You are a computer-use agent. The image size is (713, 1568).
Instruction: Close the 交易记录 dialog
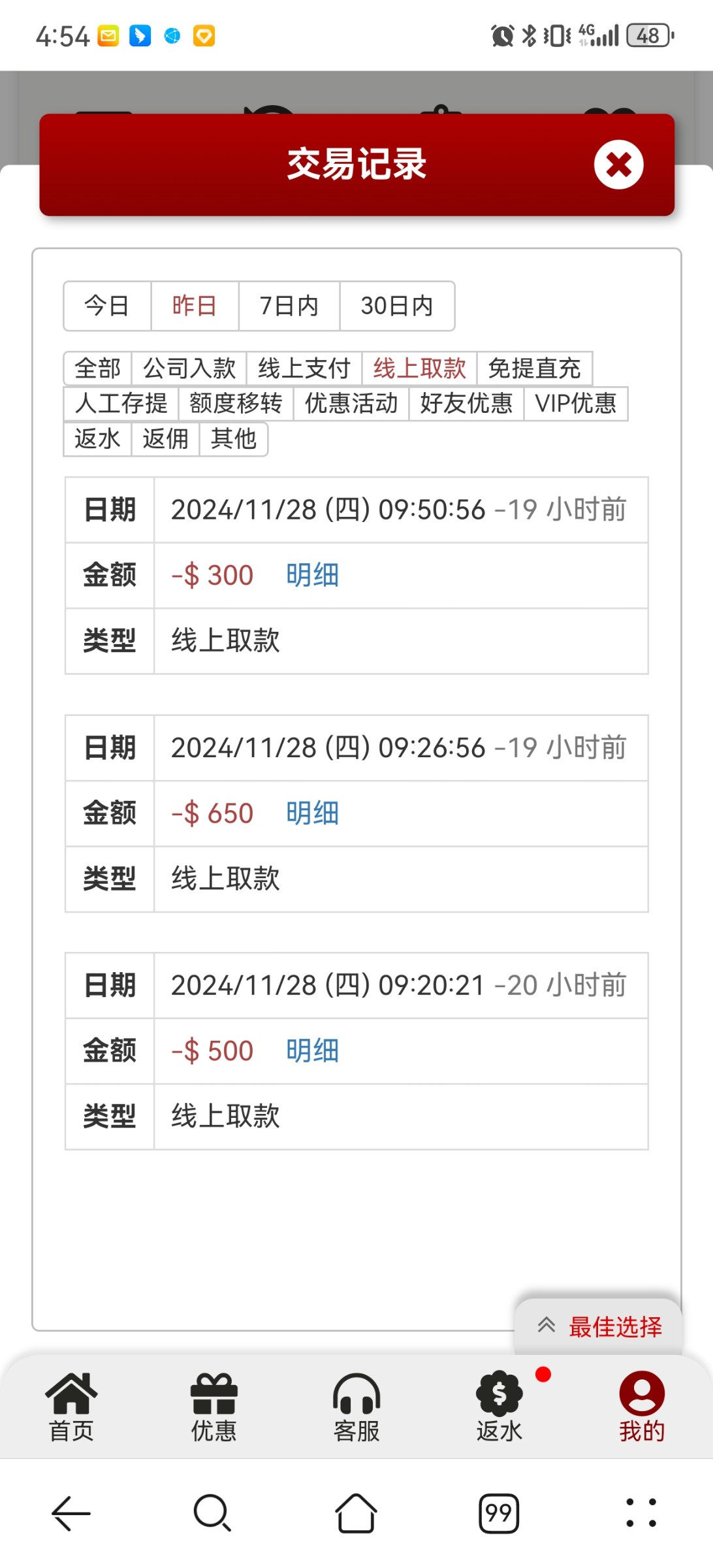pyautogui.click(x=618, y=165)
